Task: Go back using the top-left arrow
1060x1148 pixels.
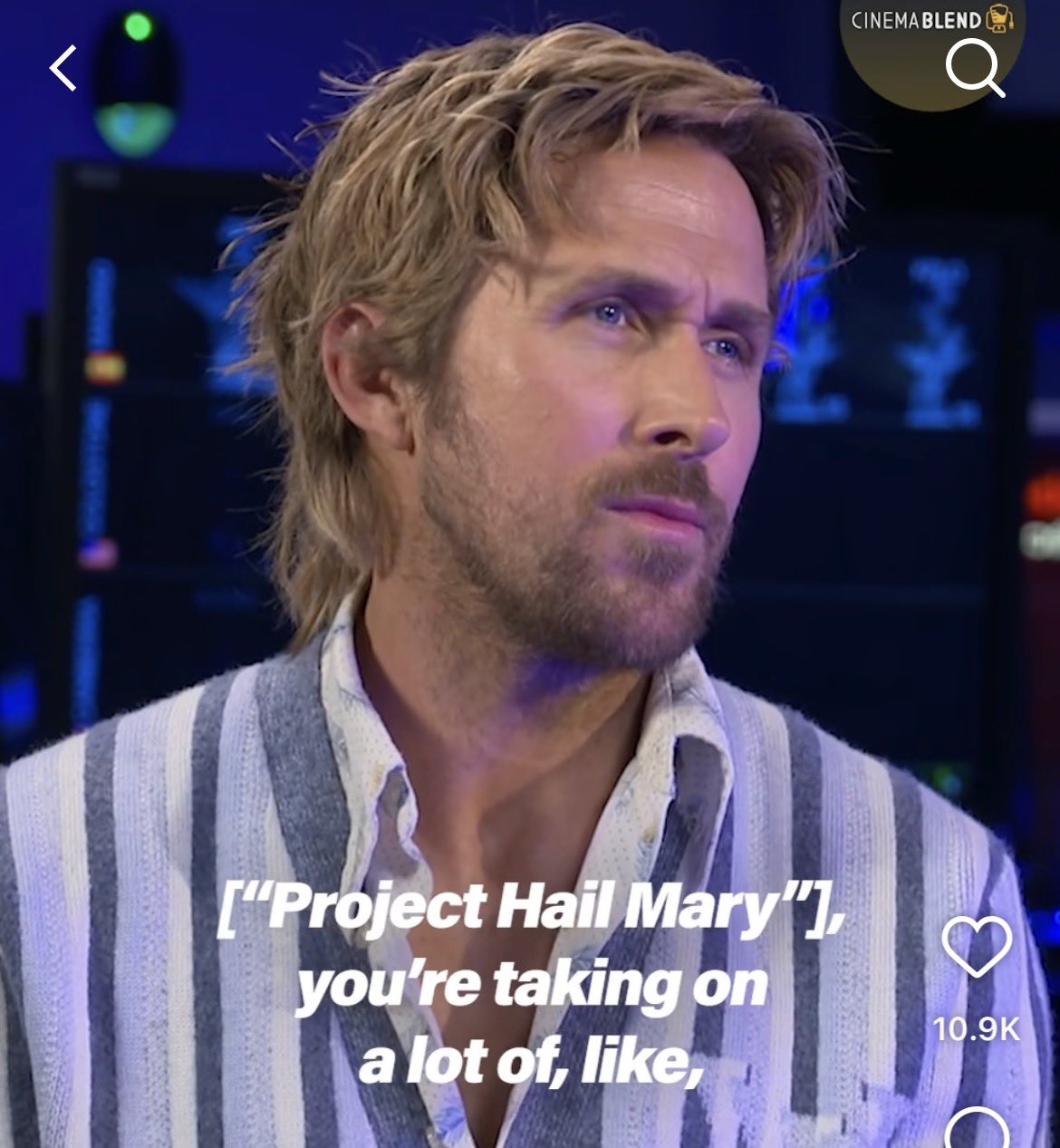Action: click(x=63, y=69)
